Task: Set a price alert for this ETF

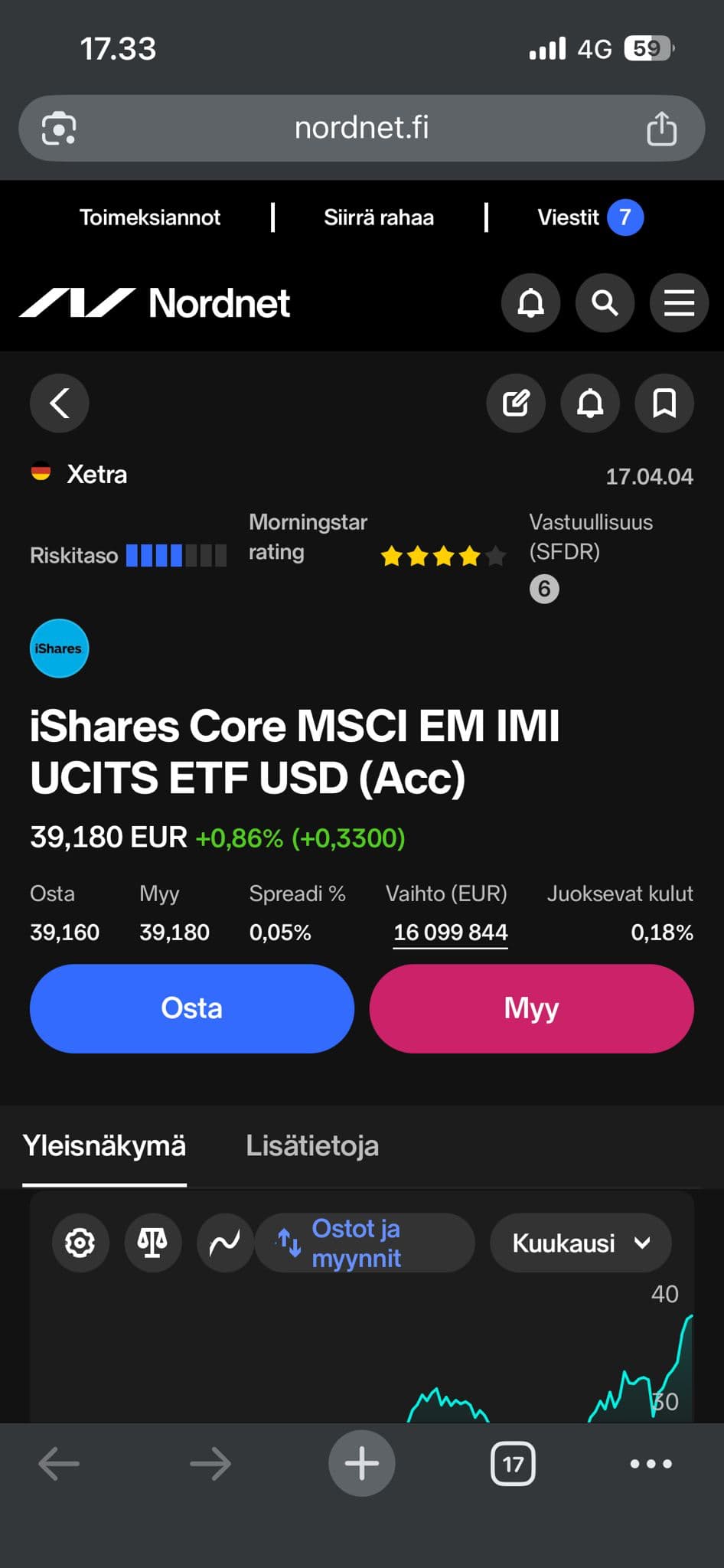Action: click(x=590, y=403)
